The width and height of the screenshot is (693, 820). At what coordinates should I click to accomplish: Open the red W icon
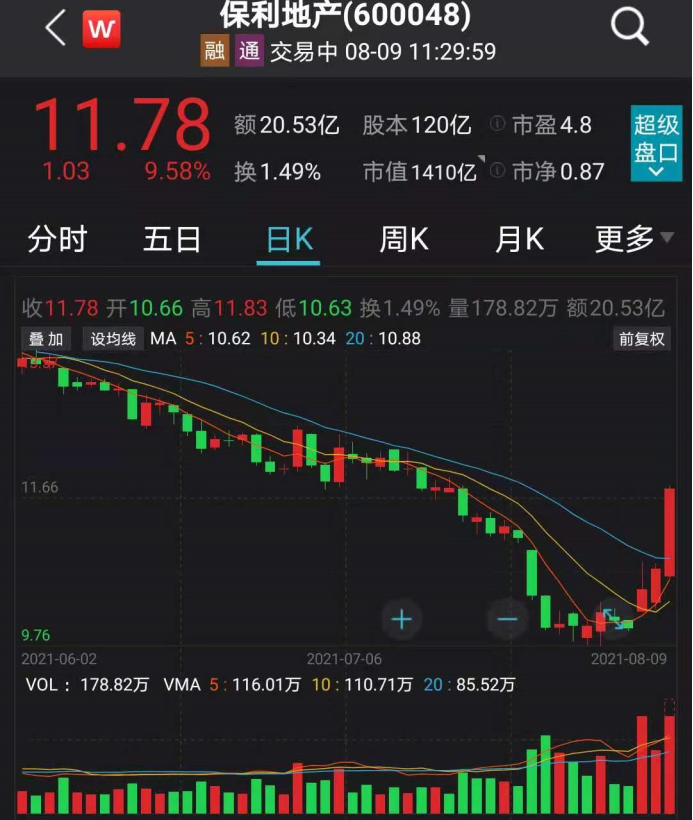101,29
